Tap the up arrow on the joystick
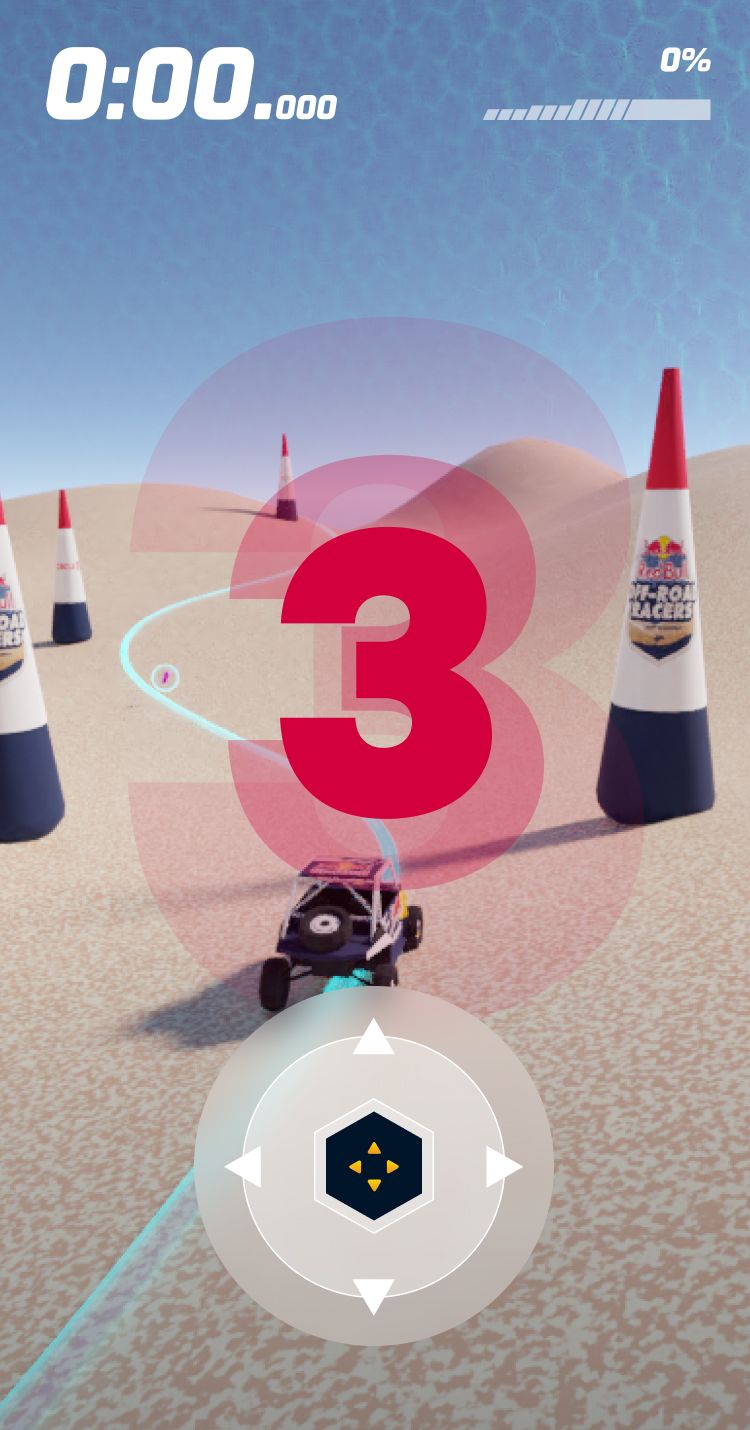 click(374, 1037)
